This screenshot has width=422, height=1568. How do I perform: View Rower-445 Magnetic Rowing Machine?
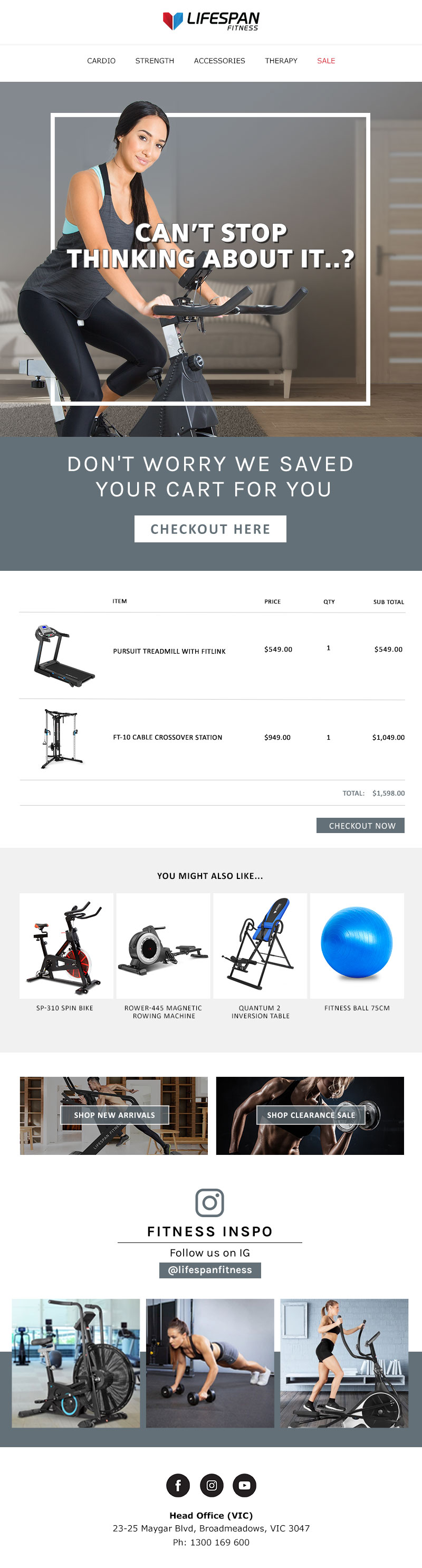tap(163, 946)
